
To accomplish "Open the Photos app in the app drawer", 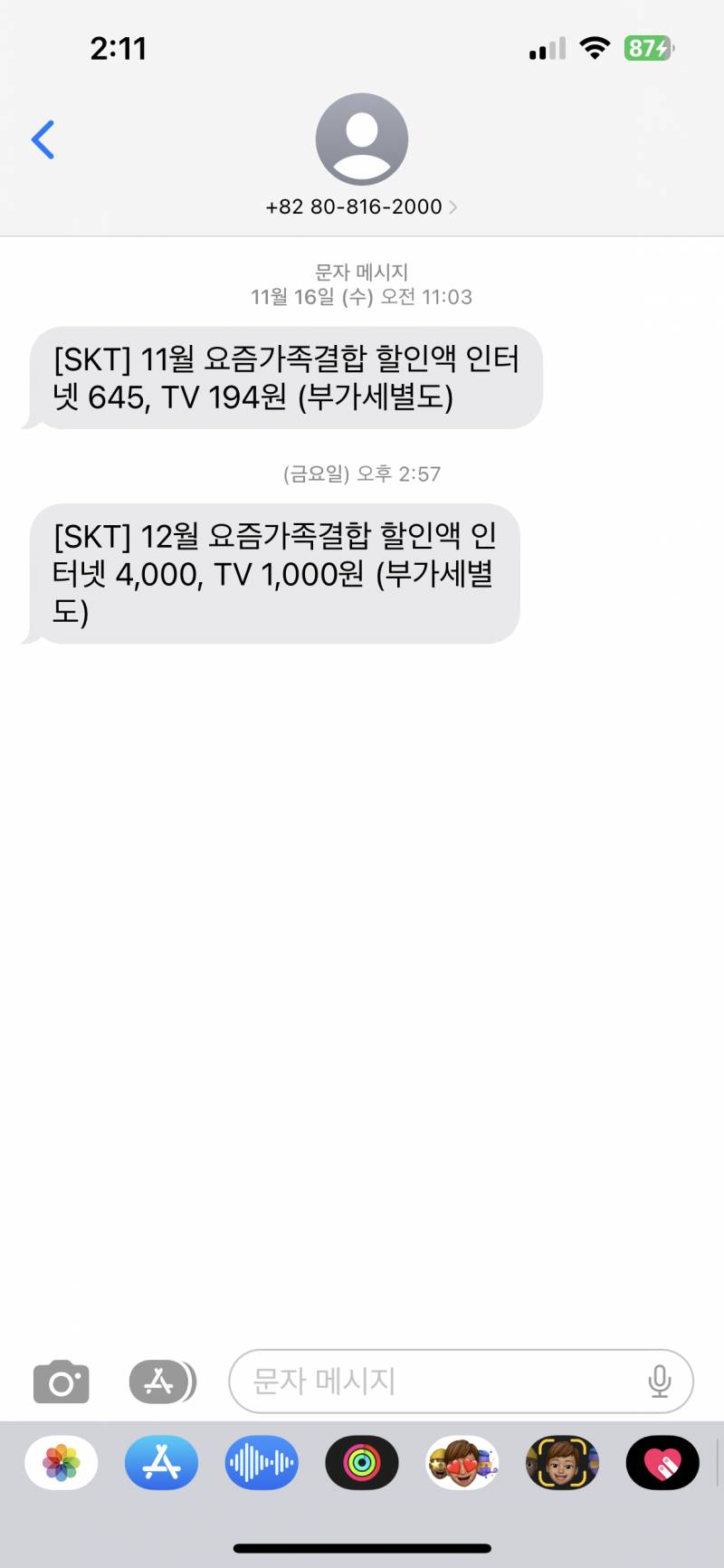I will pos(60,1463).
